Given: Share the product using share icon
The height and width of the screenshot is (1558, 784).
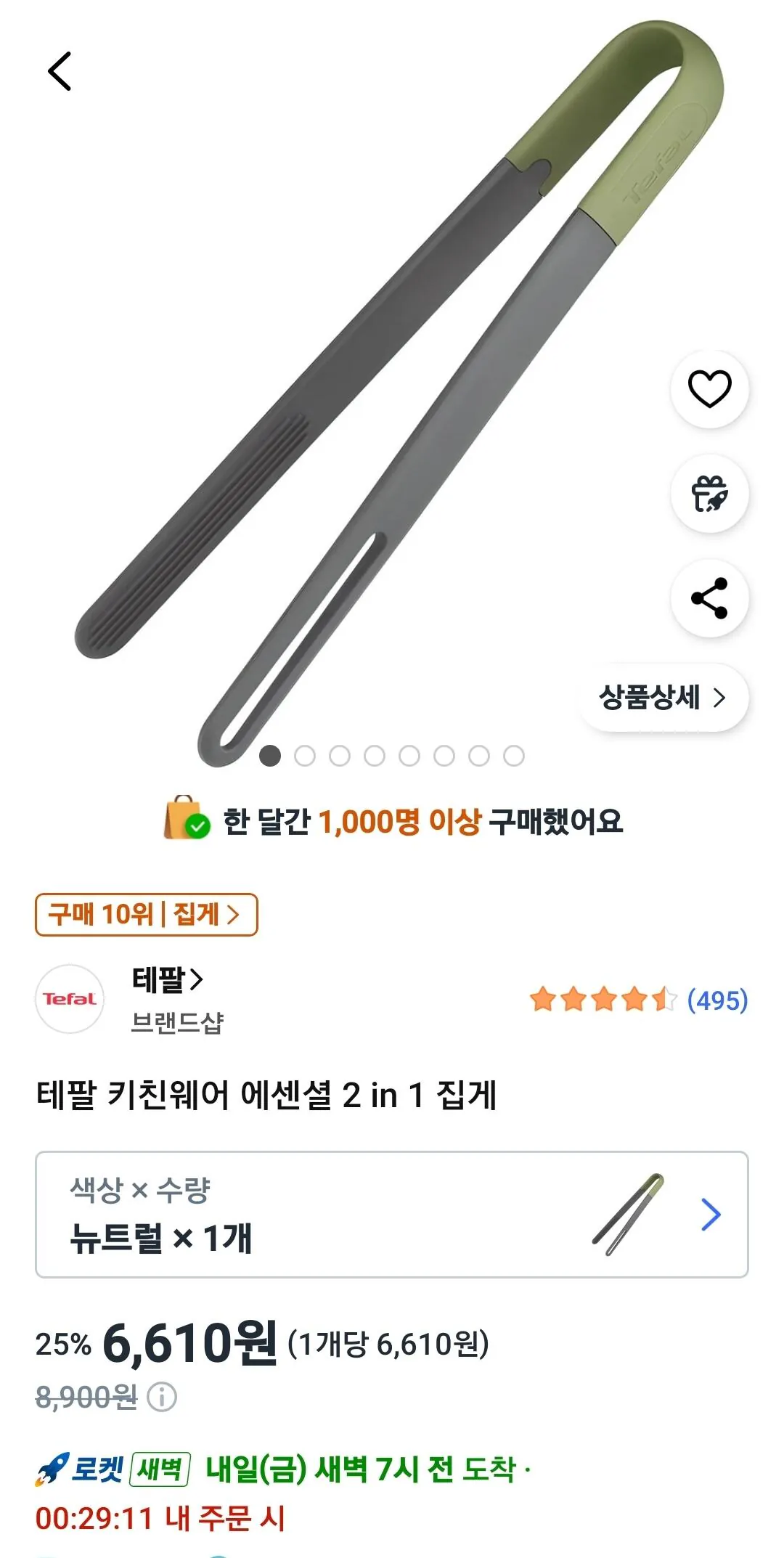Looking at the screenshot, I should [x=709, y=597].
